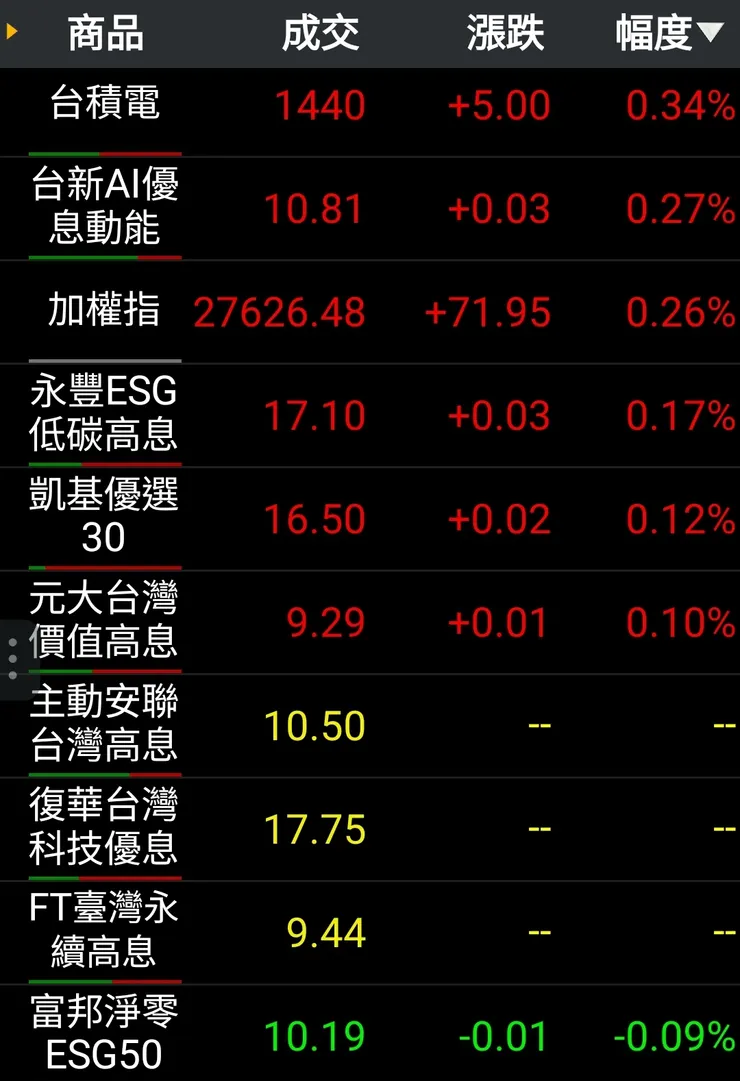Open FT臺灣永續高息 quote

coord(105,933)
